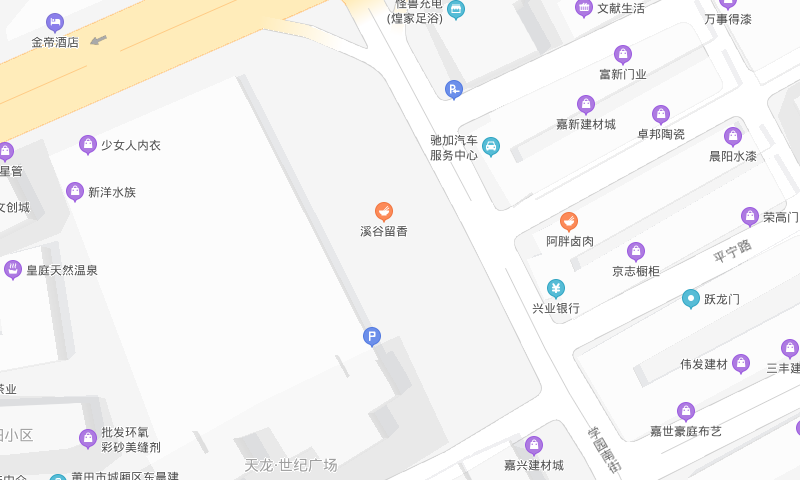Tap the parking marker near 天龙·世纪广场
The height and width of the screenshot is (480, 800).
click(372, 337)
